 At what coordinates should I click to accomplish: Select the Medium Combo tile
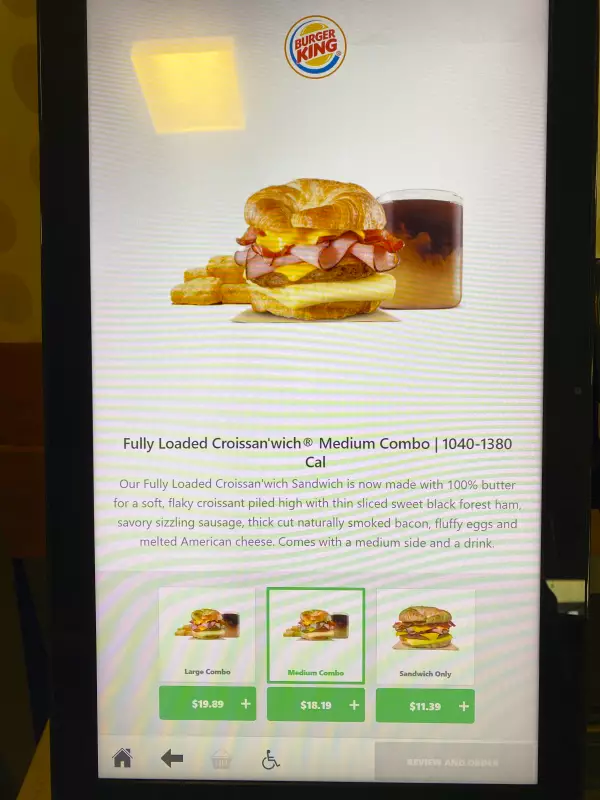coord(316,635)
